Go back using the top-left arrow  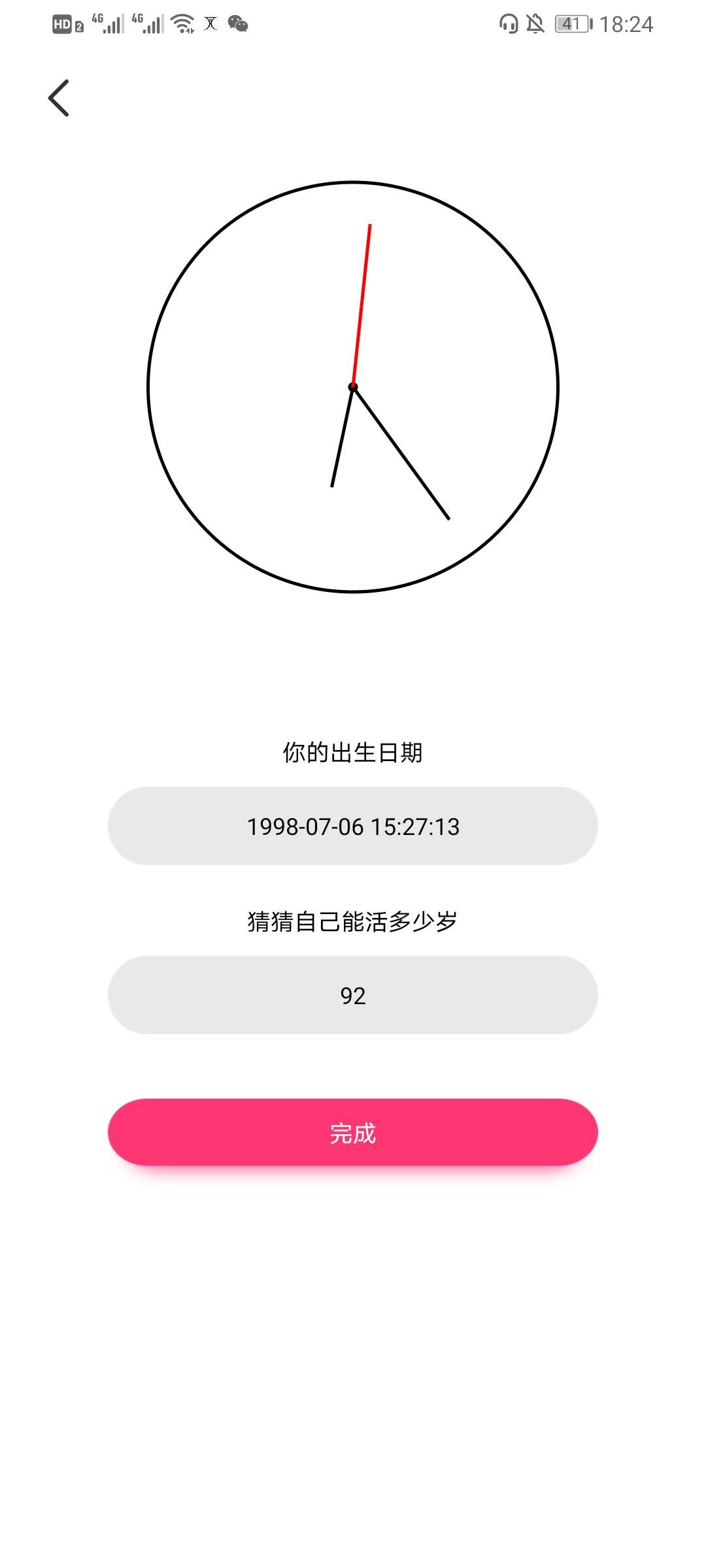[x=59, y=98]
